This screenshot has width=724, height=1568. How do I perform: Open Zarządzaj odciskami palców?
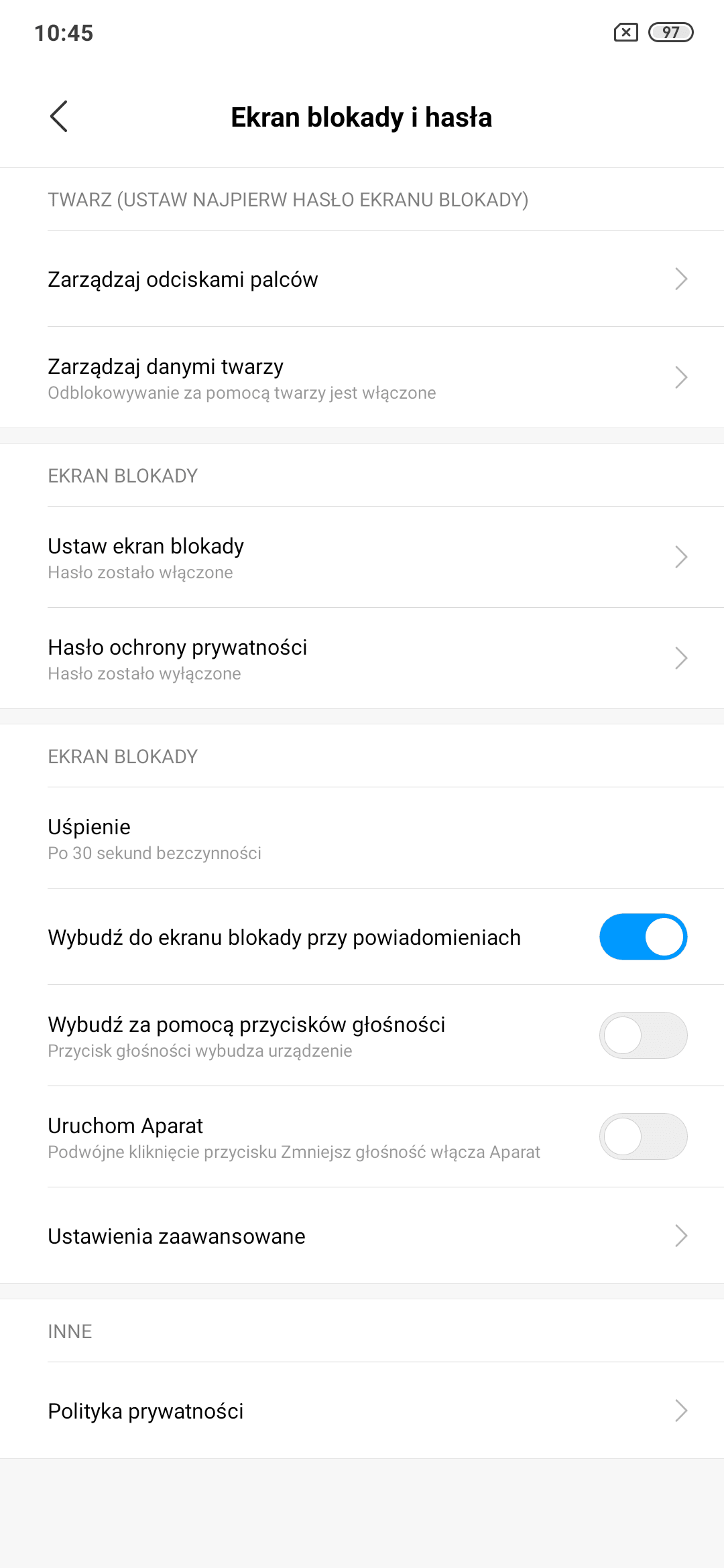tap(362, 279)
